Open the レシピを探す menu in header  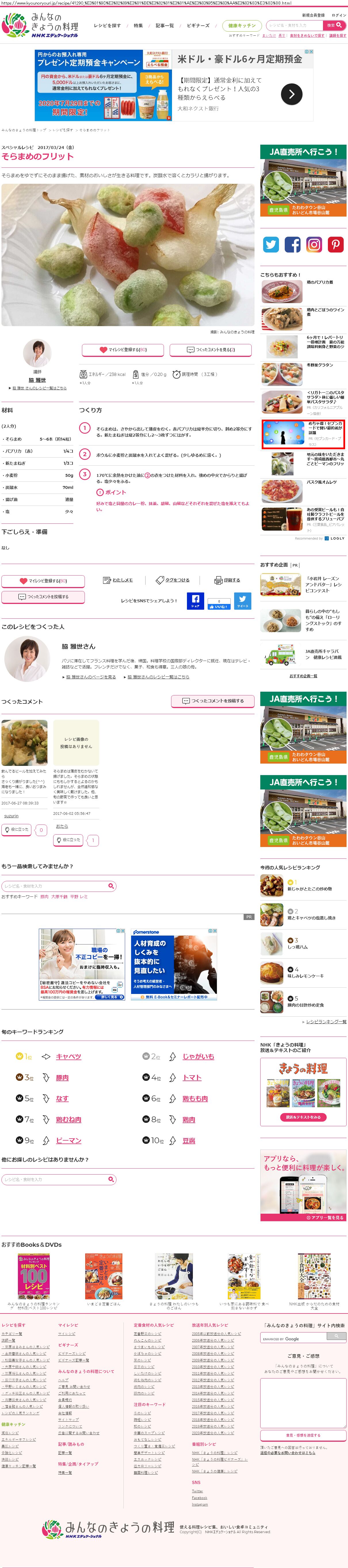click(107, 26)
